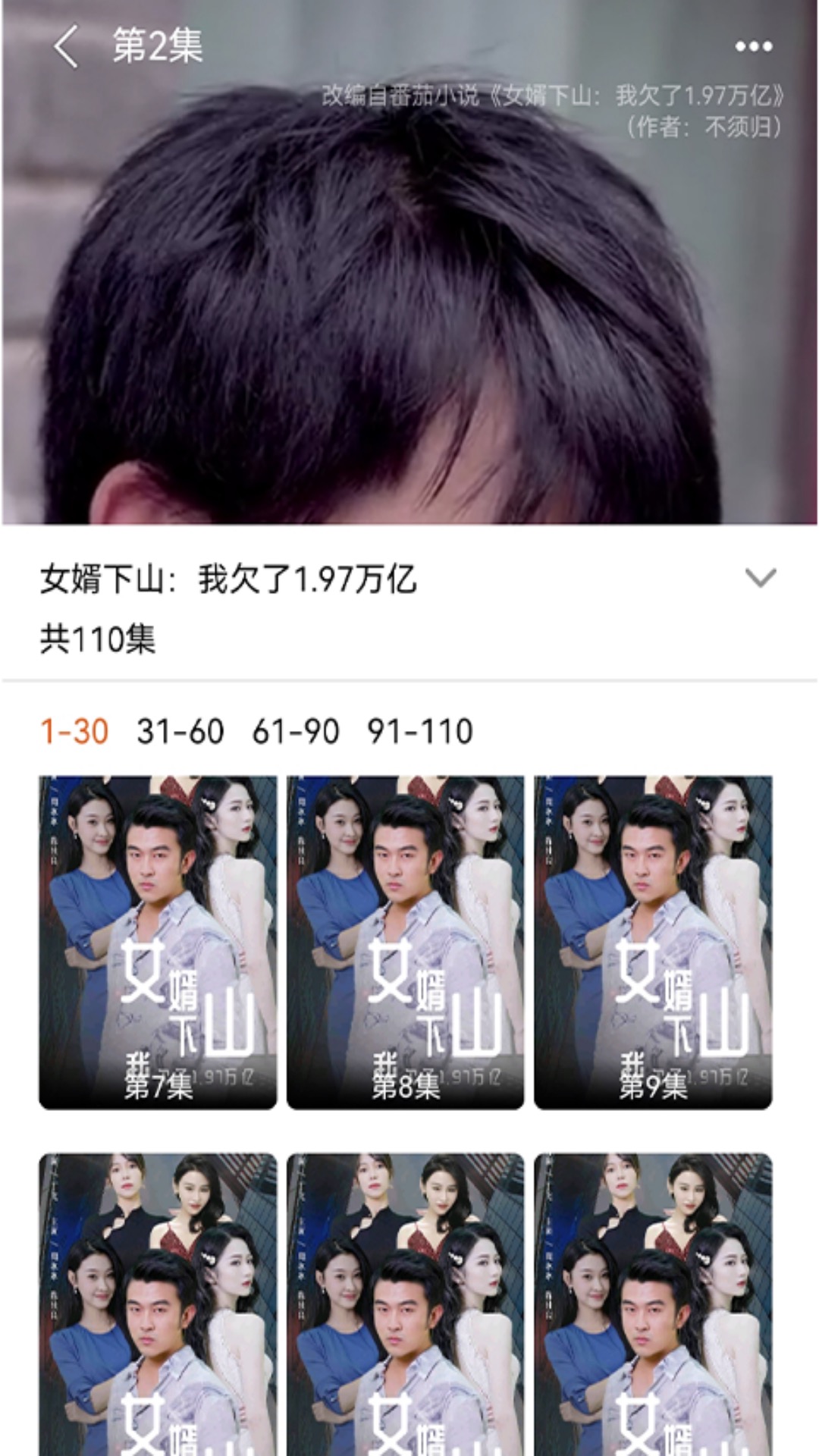Open the 第9集 episode tile
819x1456 pixels.
653,942
